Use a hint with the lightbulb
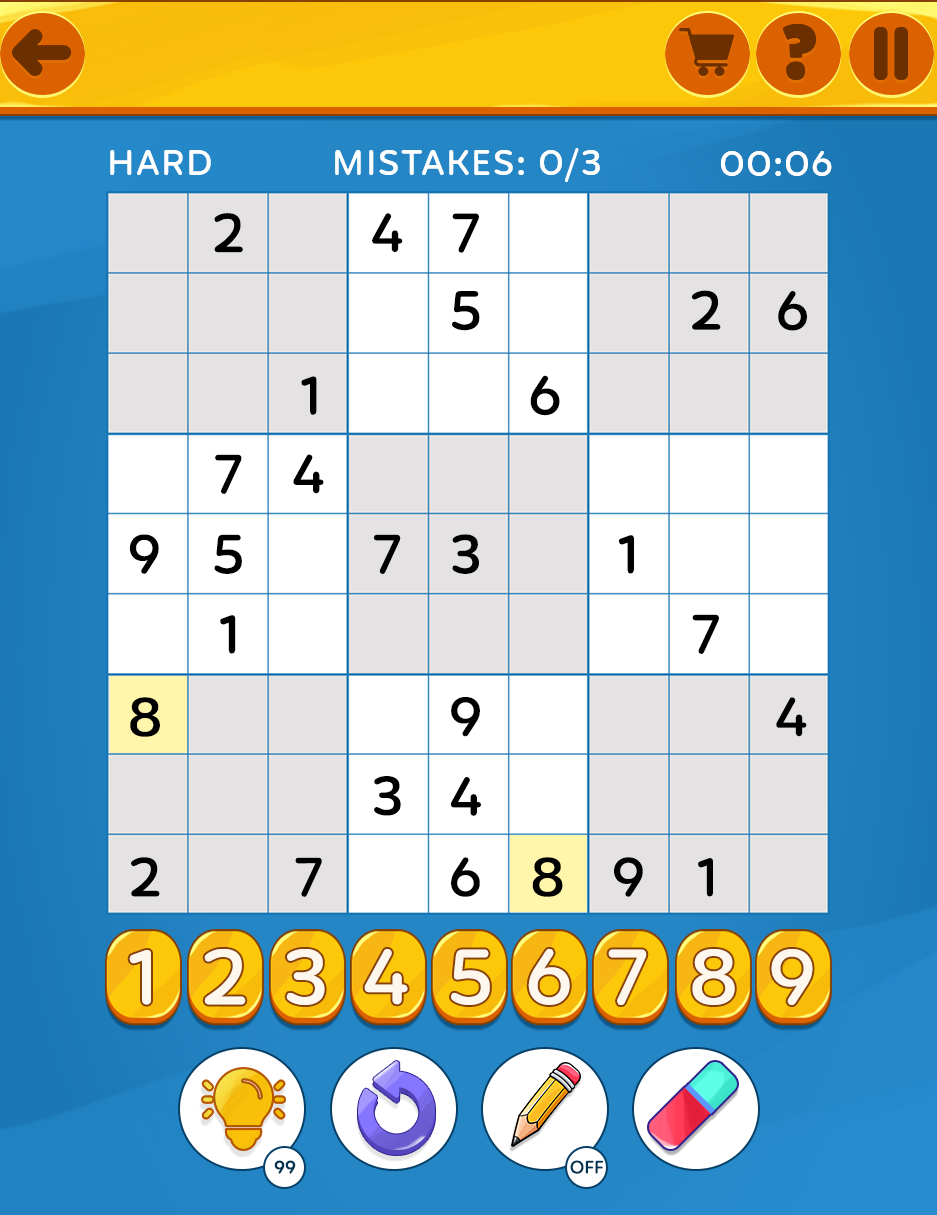 (242, 1109)
